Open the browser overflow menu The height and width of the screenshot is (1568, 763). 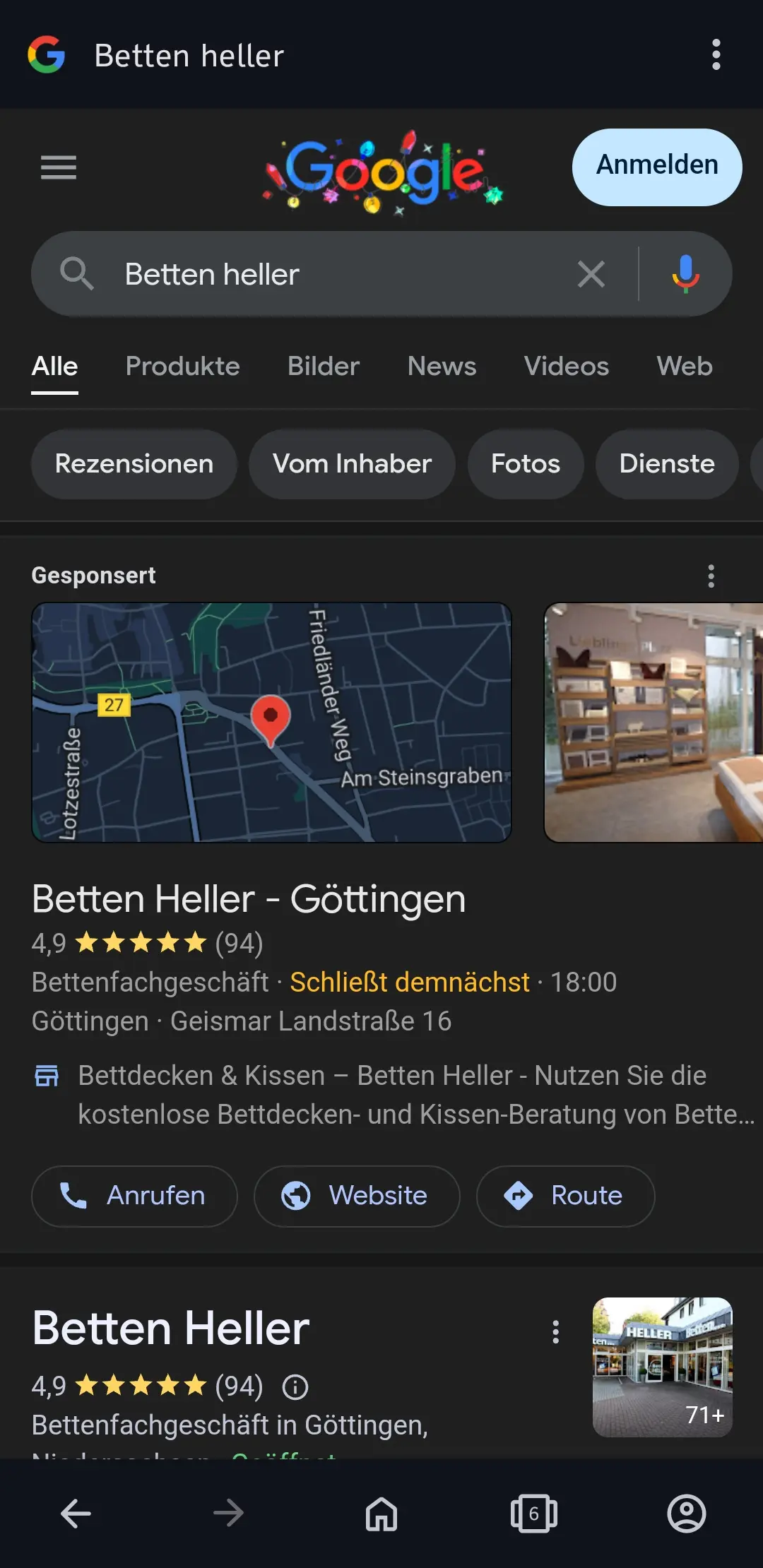(716, 55)
